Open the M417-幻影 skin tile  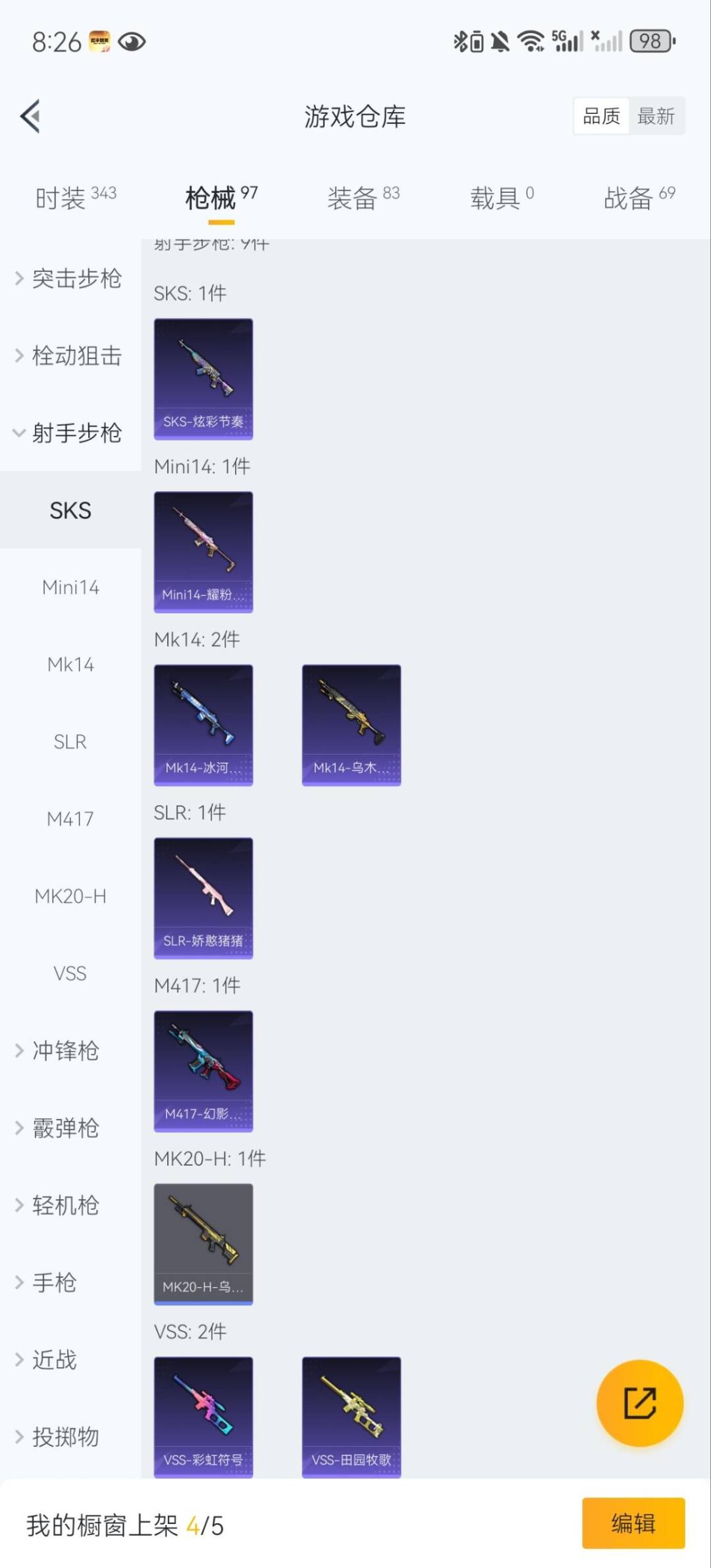click(x=203, y=1071)
